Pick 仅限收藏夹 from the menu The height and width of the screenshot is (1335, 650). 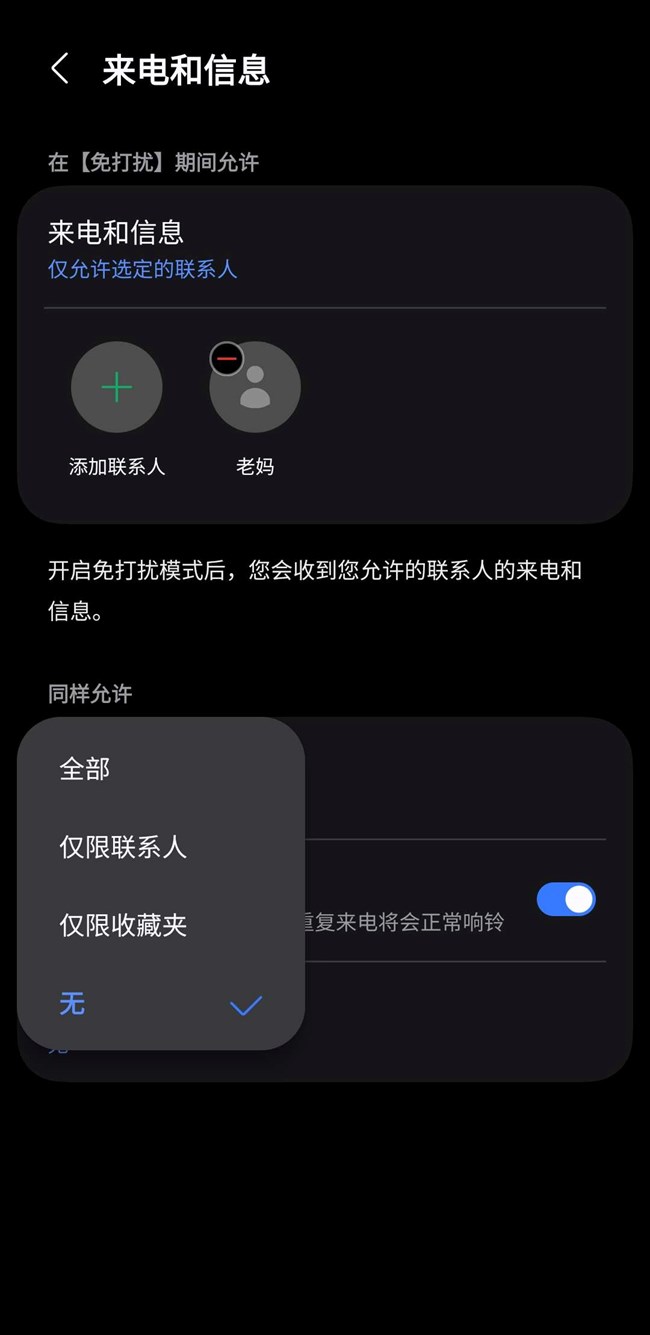(123, 925)
